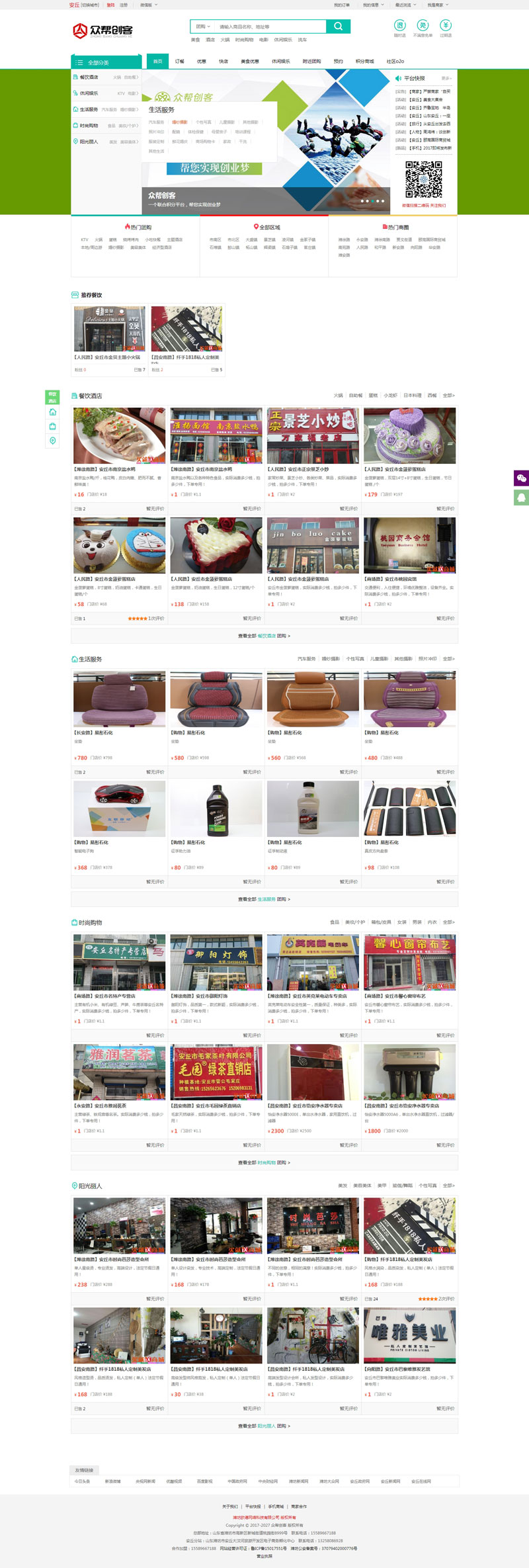Screen dimensions: 529x1568
Task: Go to the 积分商城 tab
Action: pos(364,62)
